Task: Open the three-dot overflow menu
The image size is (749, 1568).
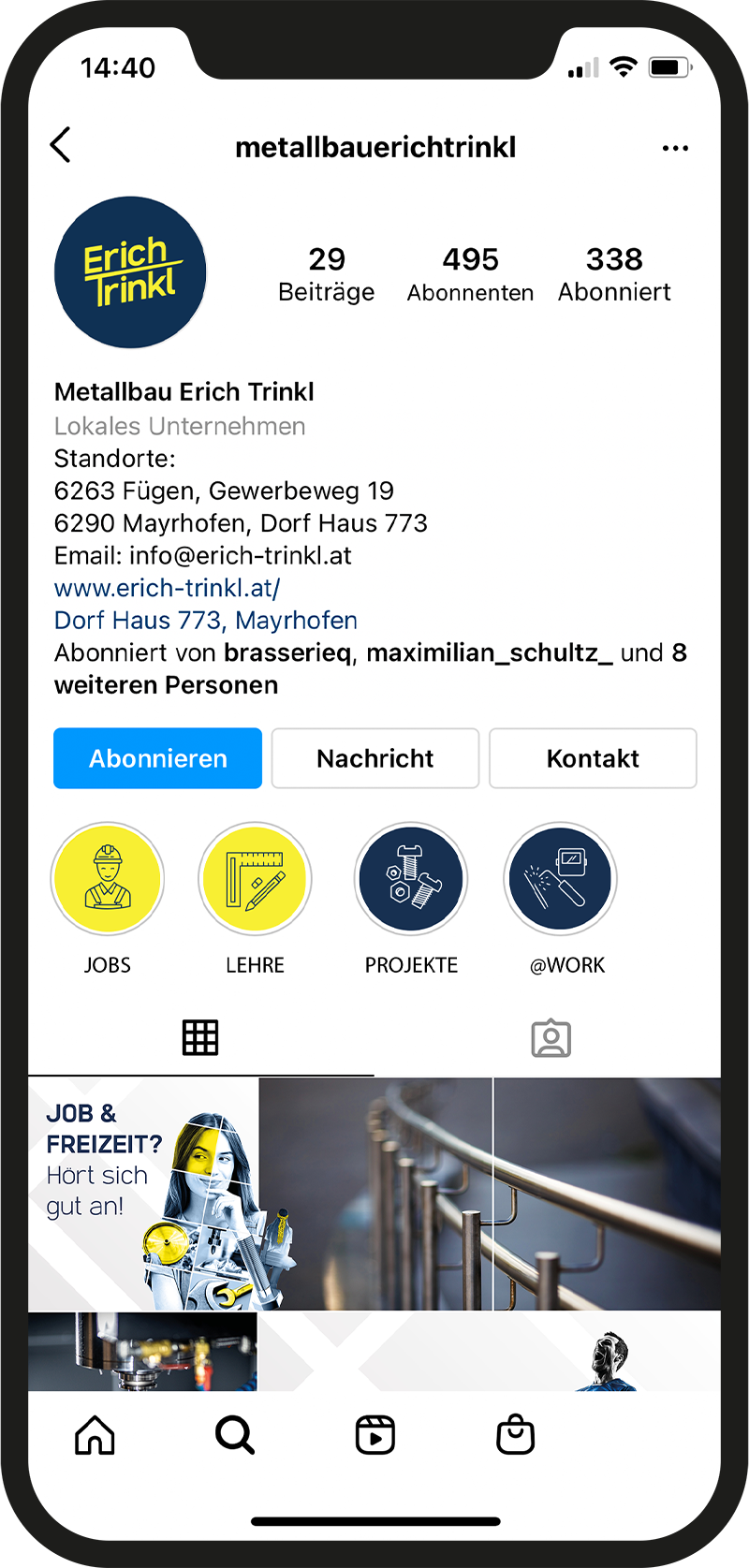Action: click(x=675, y=148)
